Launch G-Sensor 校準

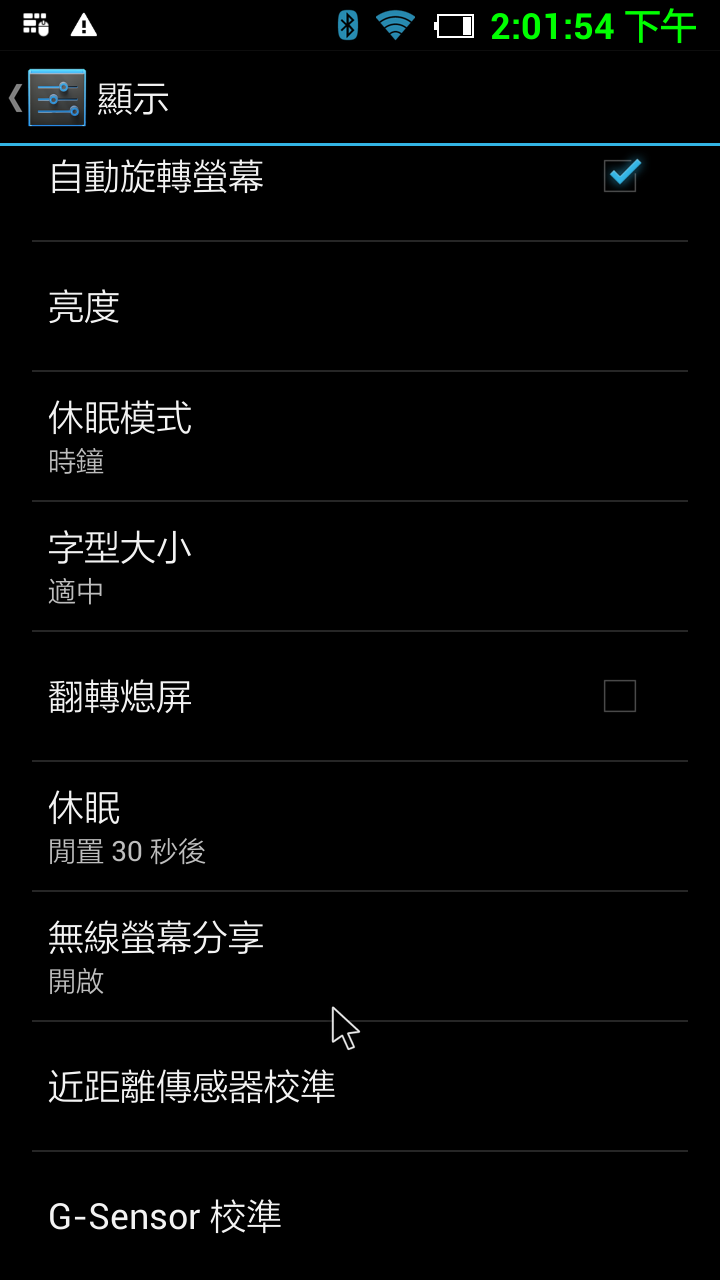(360, 1216)
